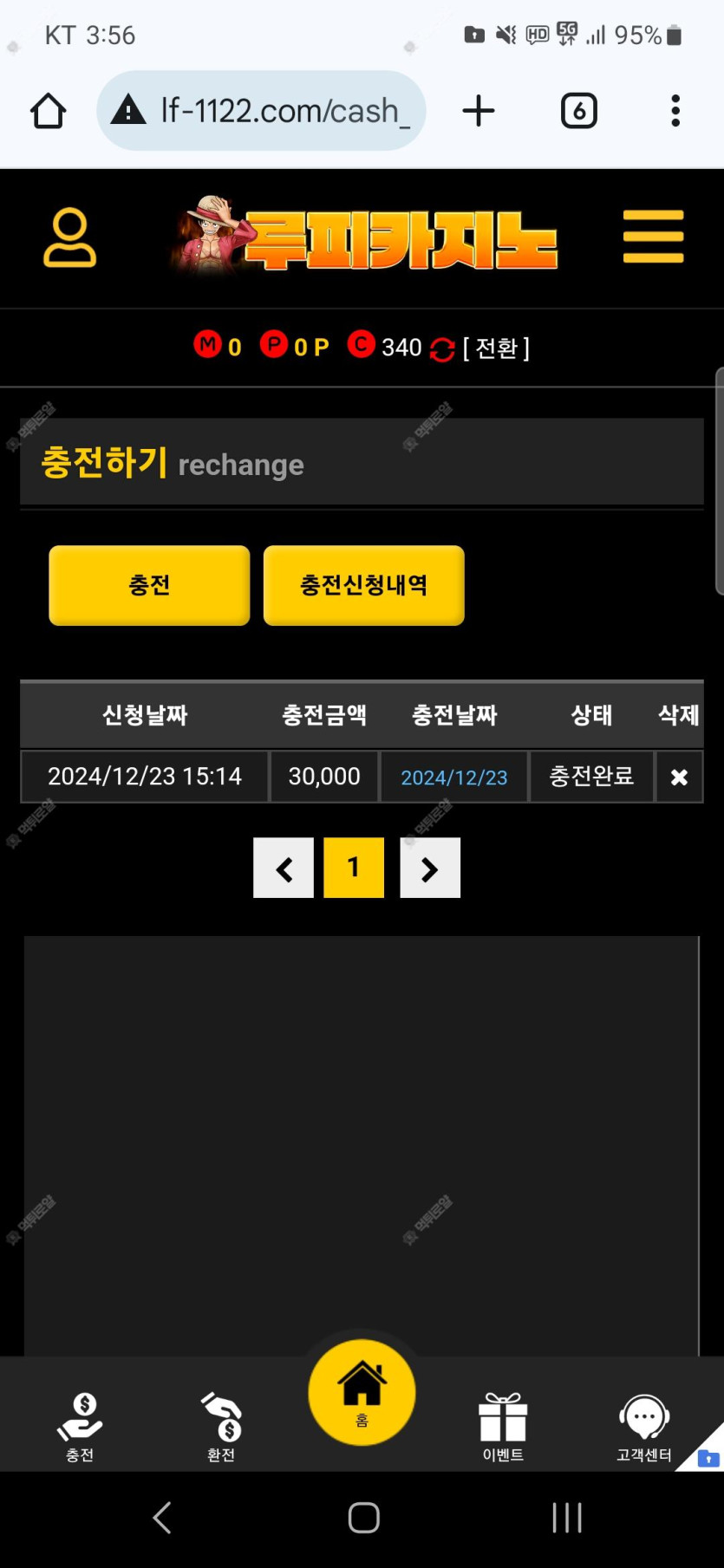View the six open tabs
724x1568 pixels.
tap(578, 111)
